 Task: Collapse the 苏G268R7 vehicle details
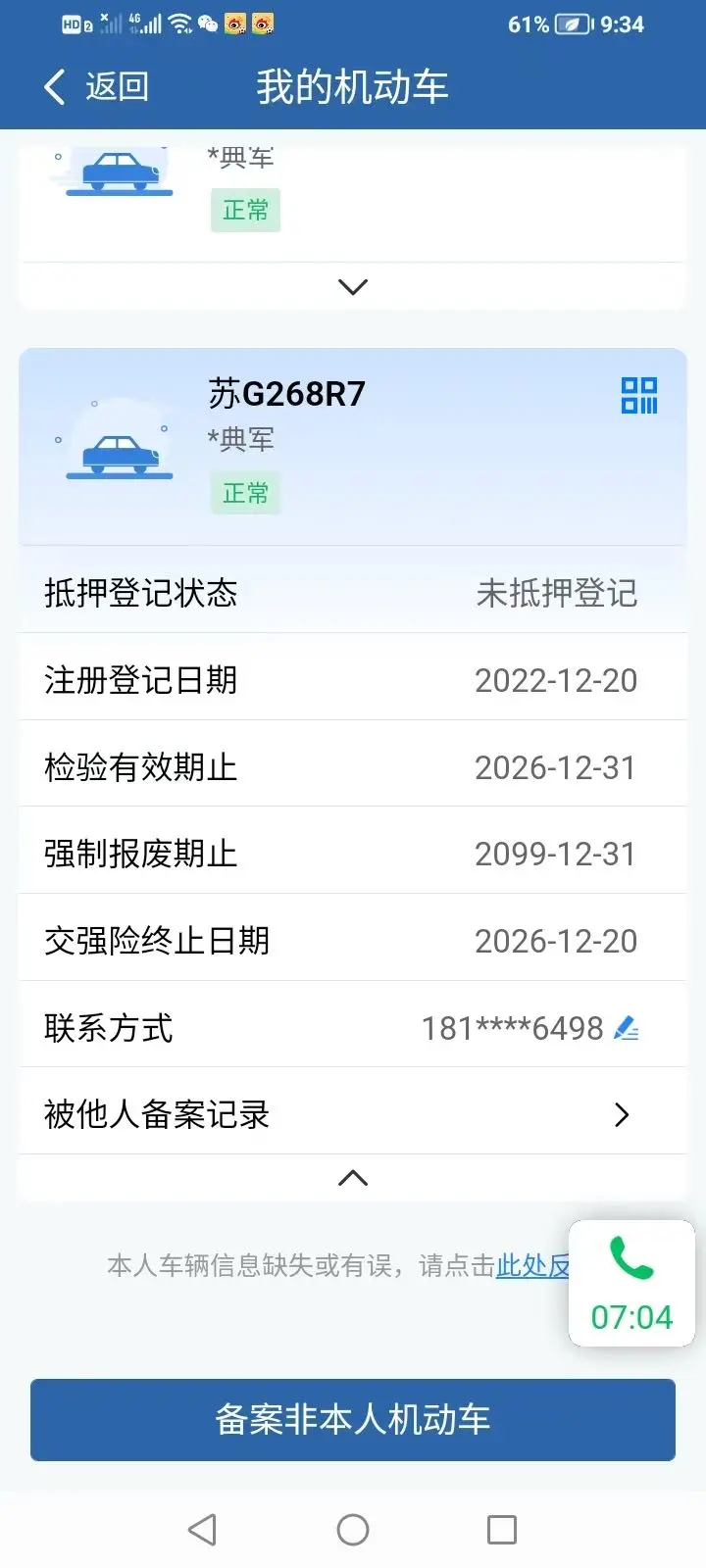(353, 1178)
